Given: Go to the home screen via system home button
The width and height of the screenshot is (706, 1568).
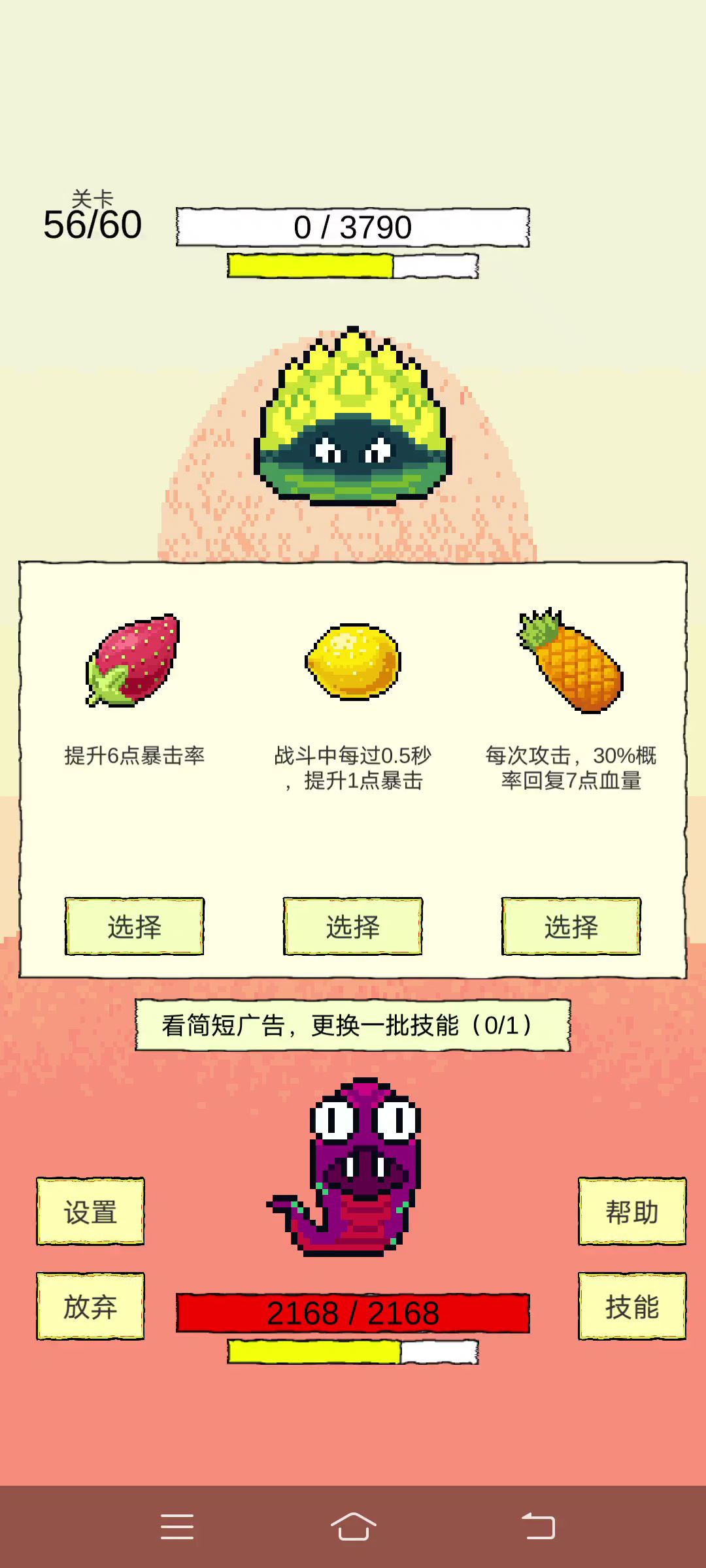Looking at the screenshot, I should pyautogui.click(x=353, y=1527).
